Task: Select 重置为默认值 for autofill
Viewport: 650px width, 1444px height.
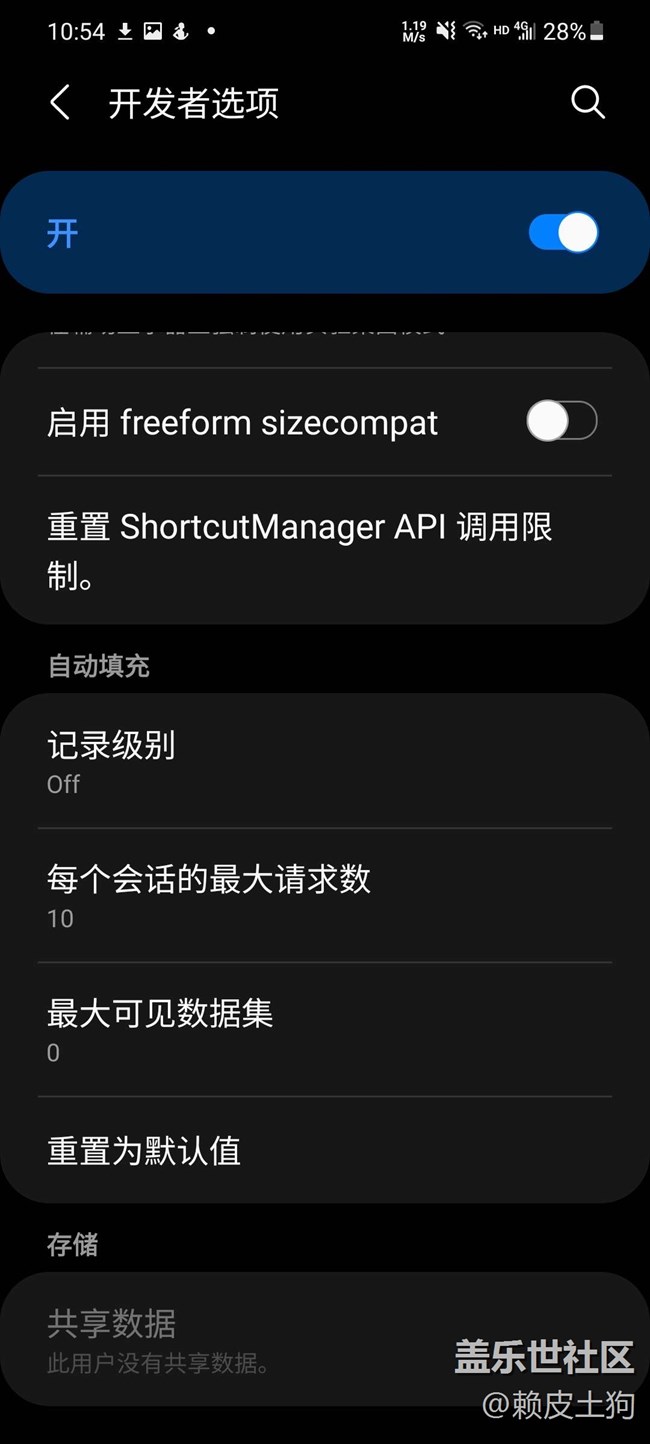Action: tap(300, 1151)
